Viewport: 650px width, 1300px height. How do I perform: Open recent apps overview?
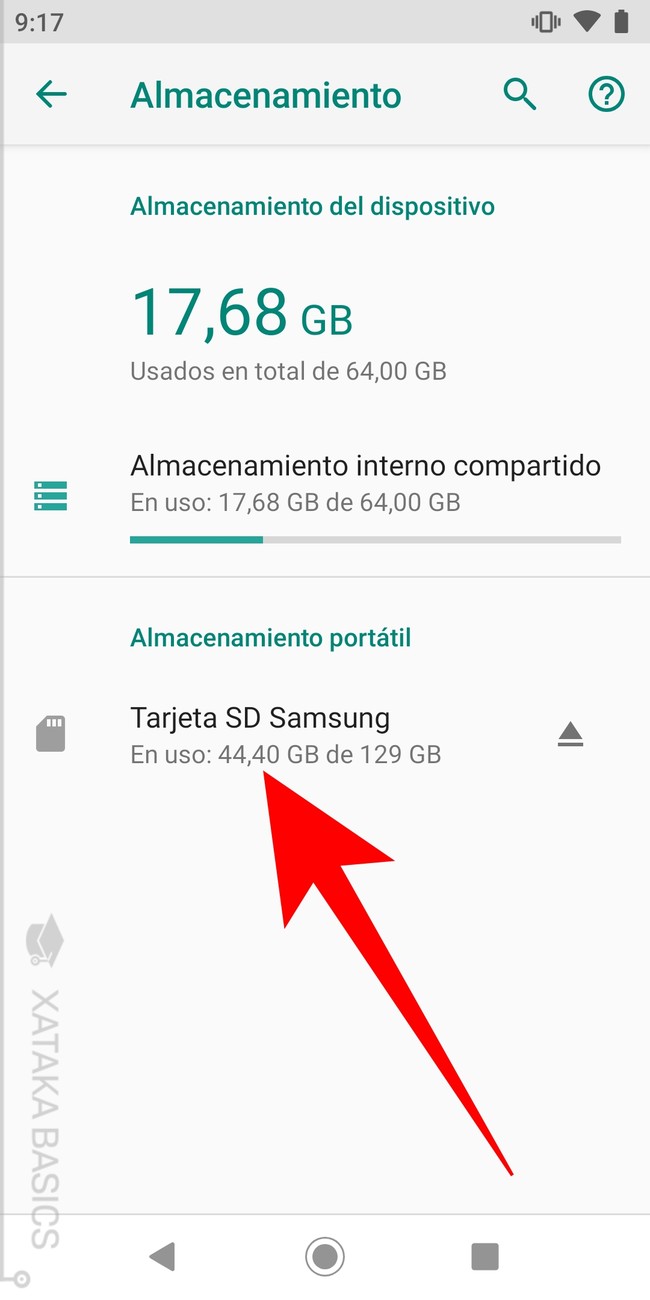[484, 1255]
